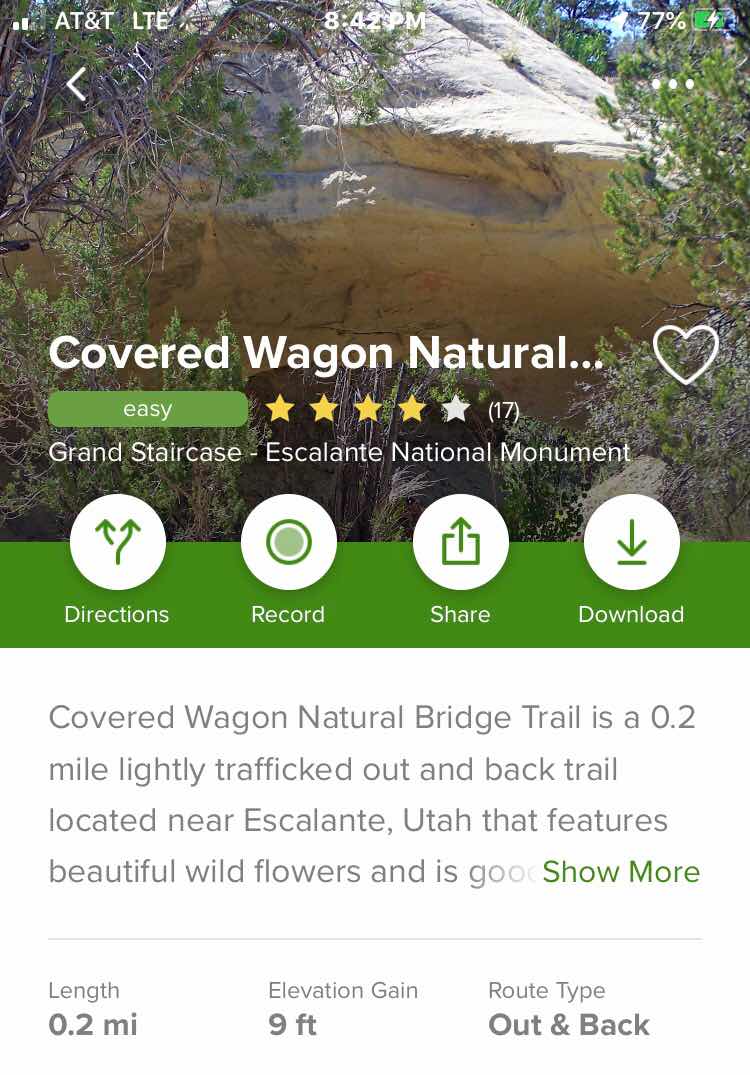Go back using the top-left arrow

[77, 84]
